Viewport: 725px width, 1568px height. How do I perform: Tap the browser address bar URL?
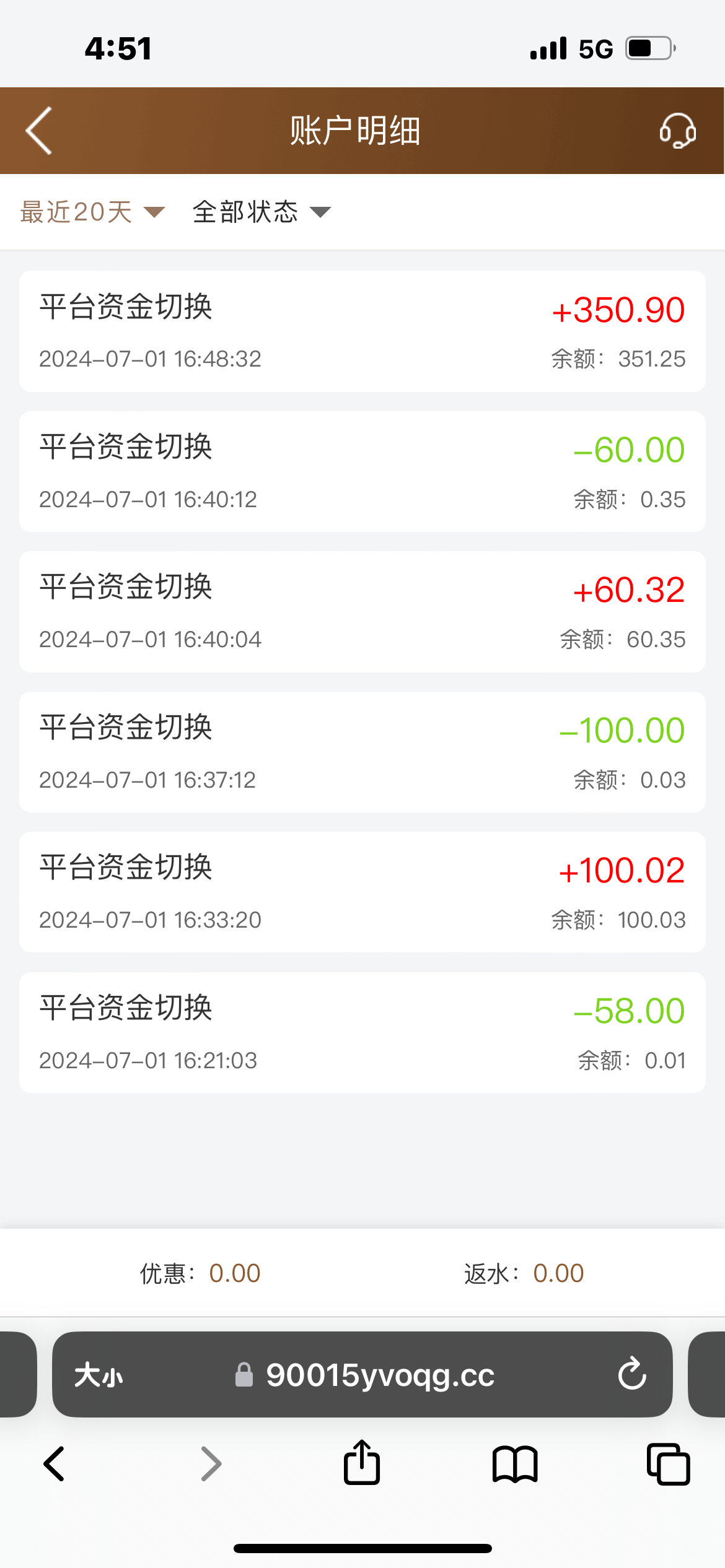[379, 1375]
